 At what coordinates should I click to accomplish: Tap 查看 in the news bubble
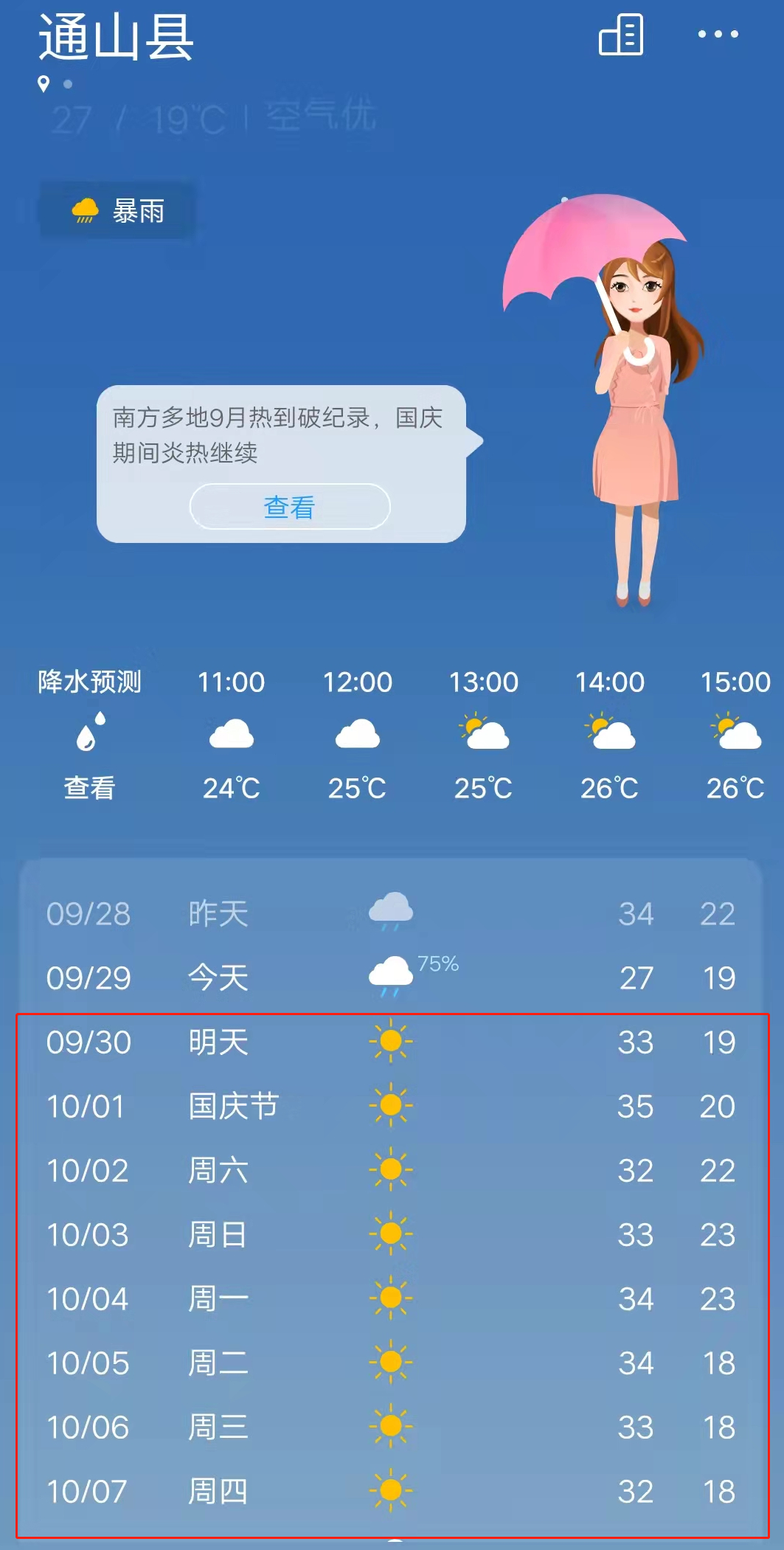[289, 507]
